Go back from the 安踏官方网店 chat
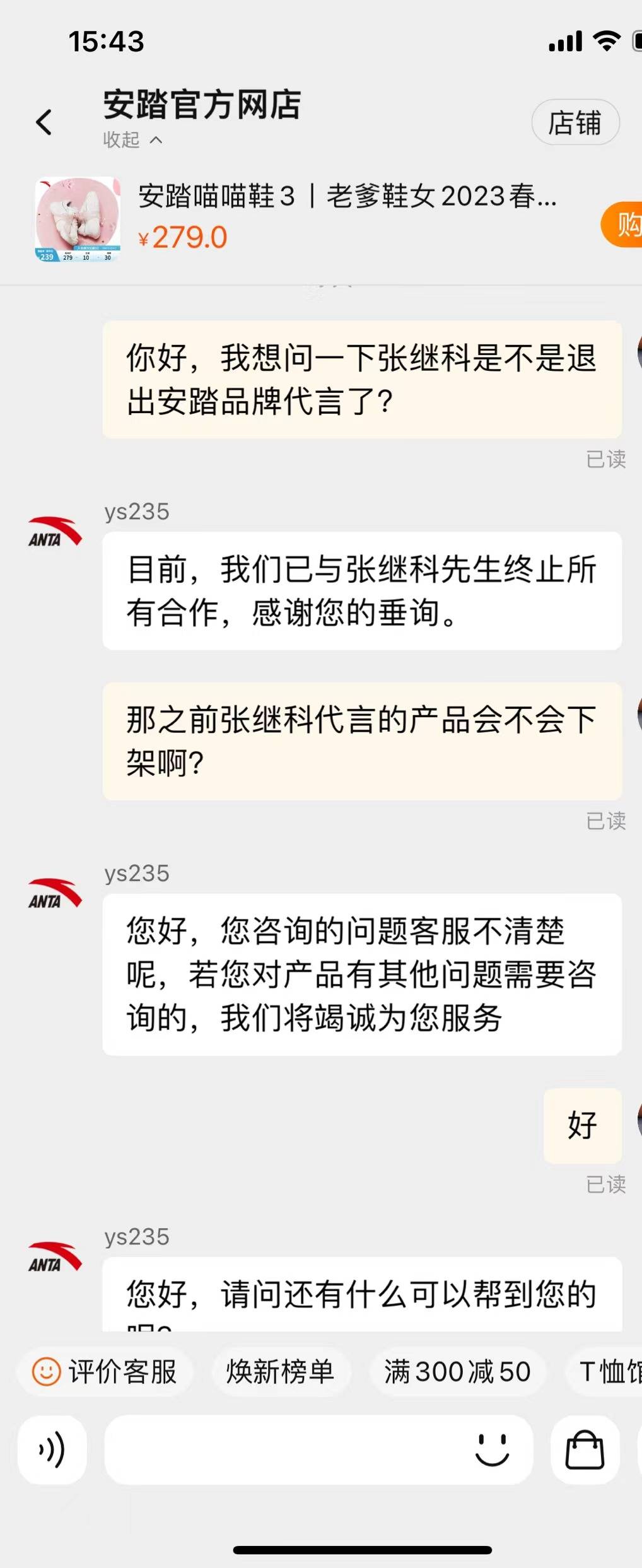642x1568 pixels. point(44,122)
